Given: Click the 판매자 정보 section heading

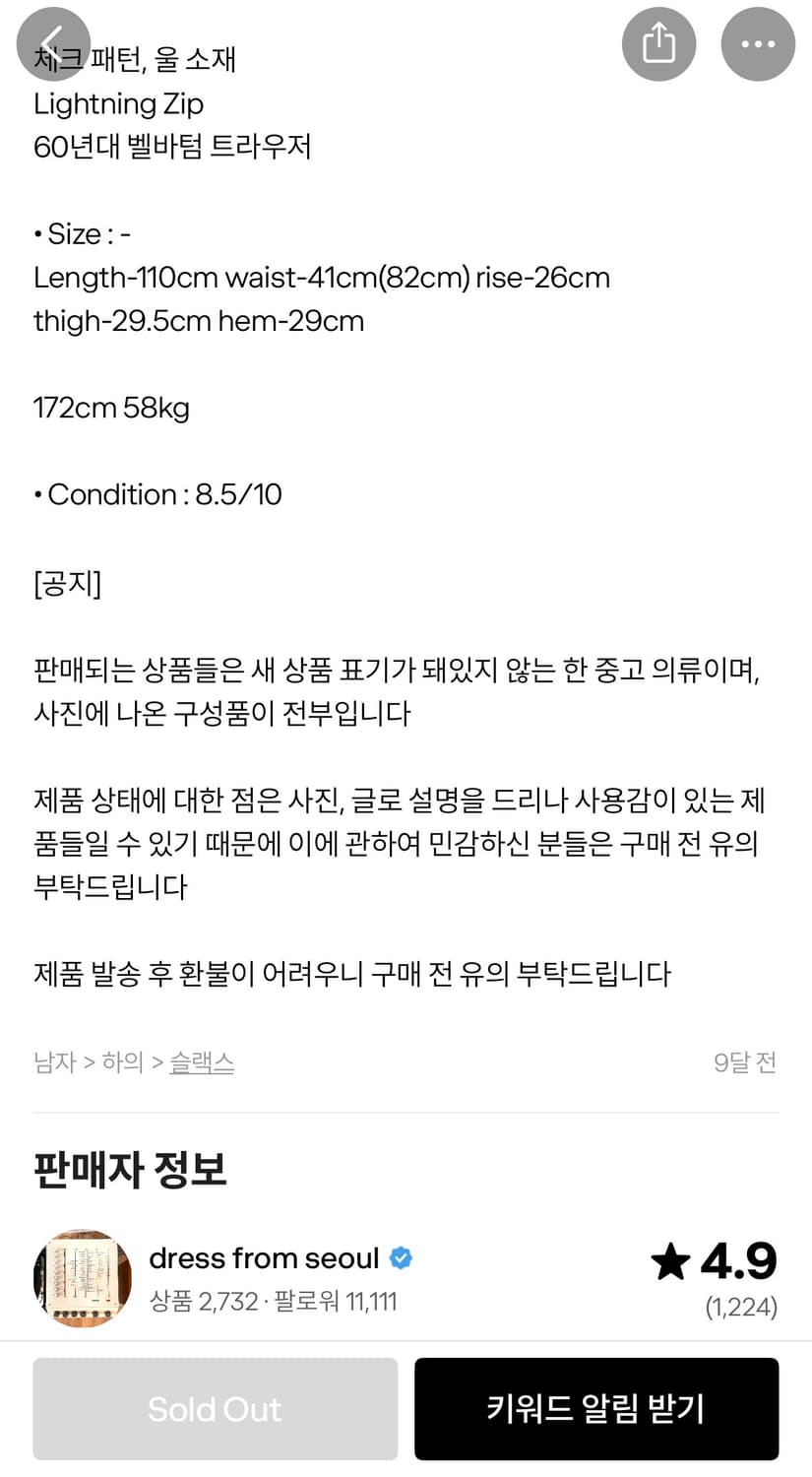Looking at the screenshot, I should (129, 1170).
